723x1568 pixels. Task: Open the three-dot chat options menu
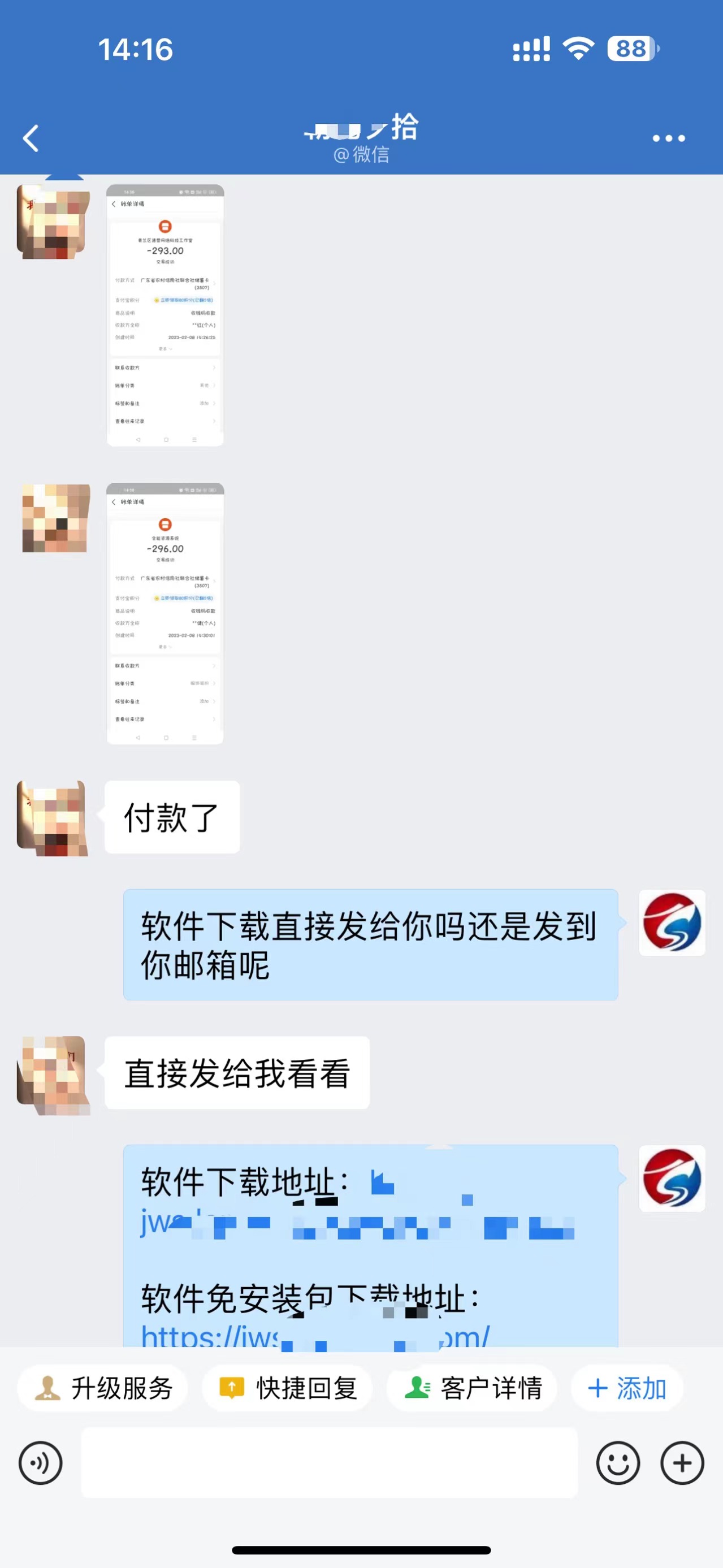pyautogui.click(x=668, y=138)
